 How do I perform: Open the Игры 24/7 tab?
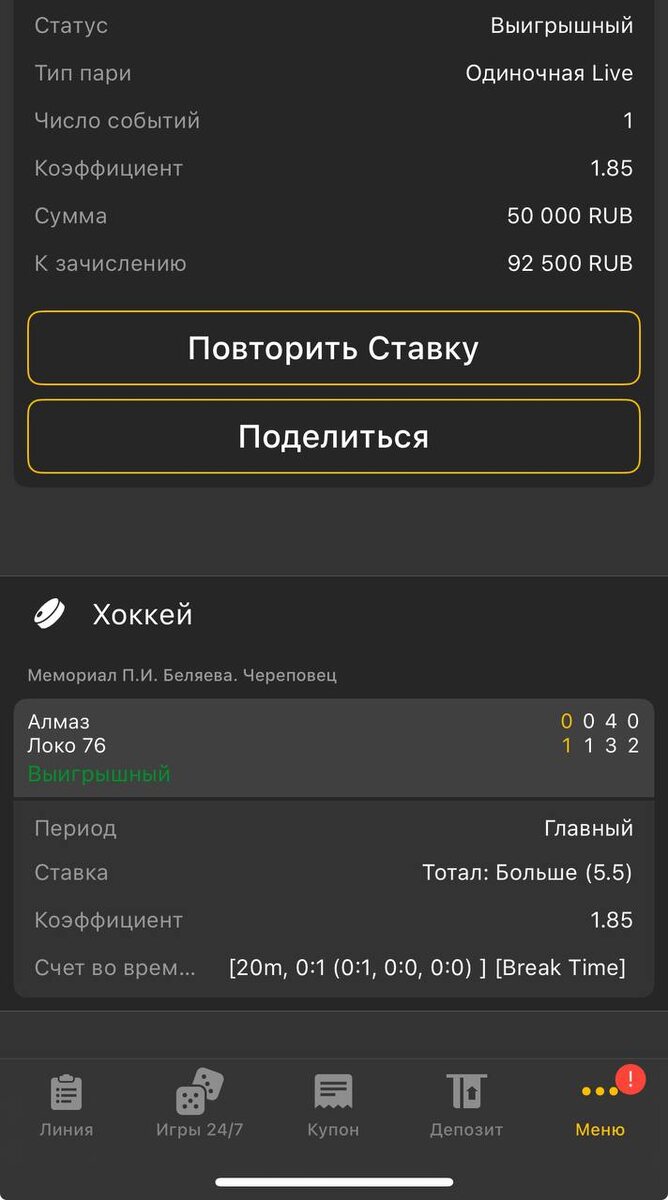tap(200, 1105)
